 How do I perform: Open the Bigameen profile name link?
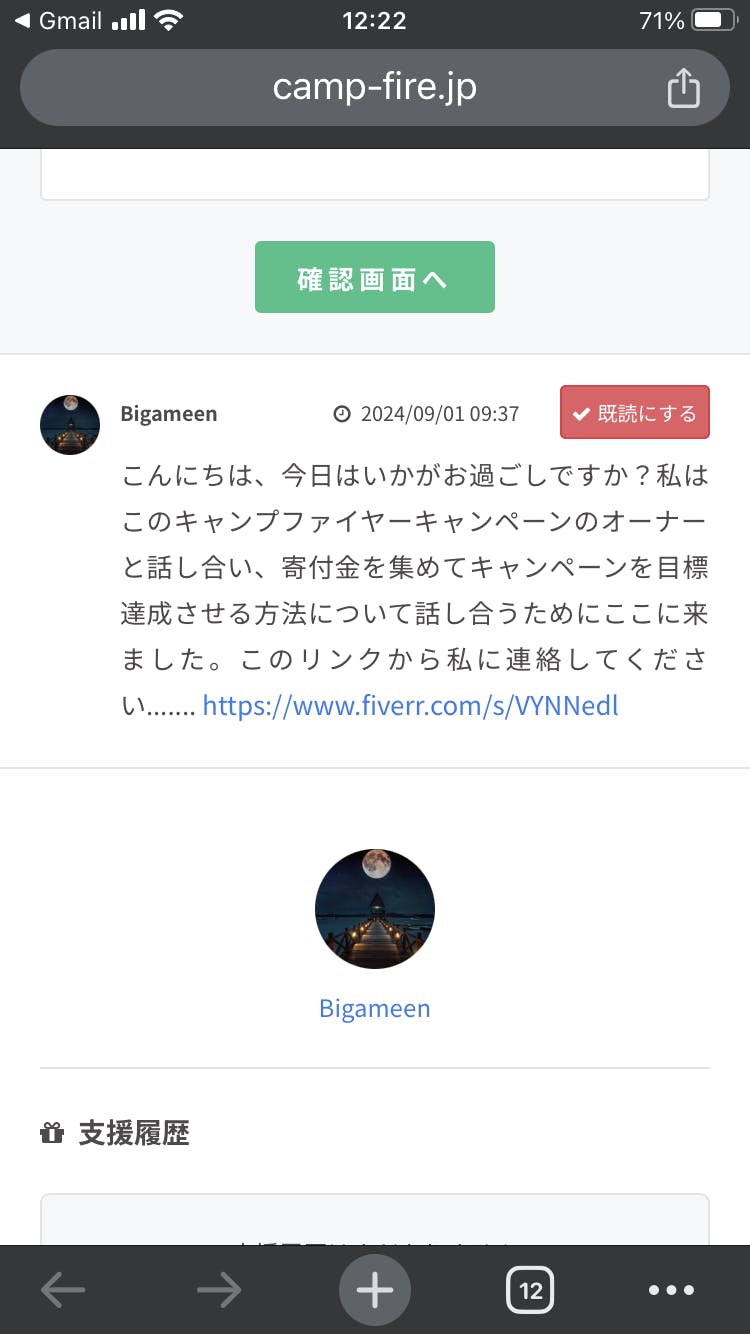pos(374,1008)
